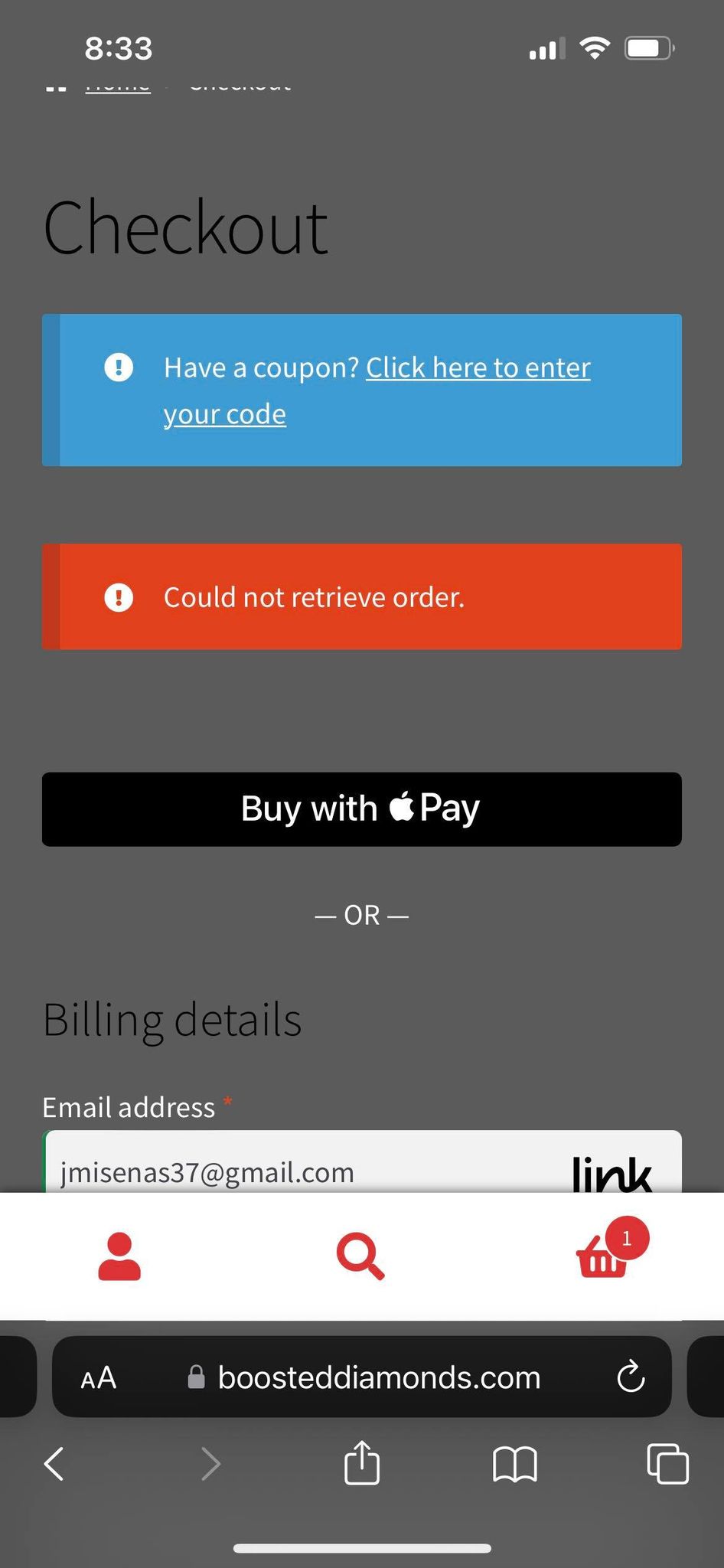Viewport: 724px width, 1568px height.
Task: Open Safari page settings via AA icon
Action: click(x=98, y=1377)
